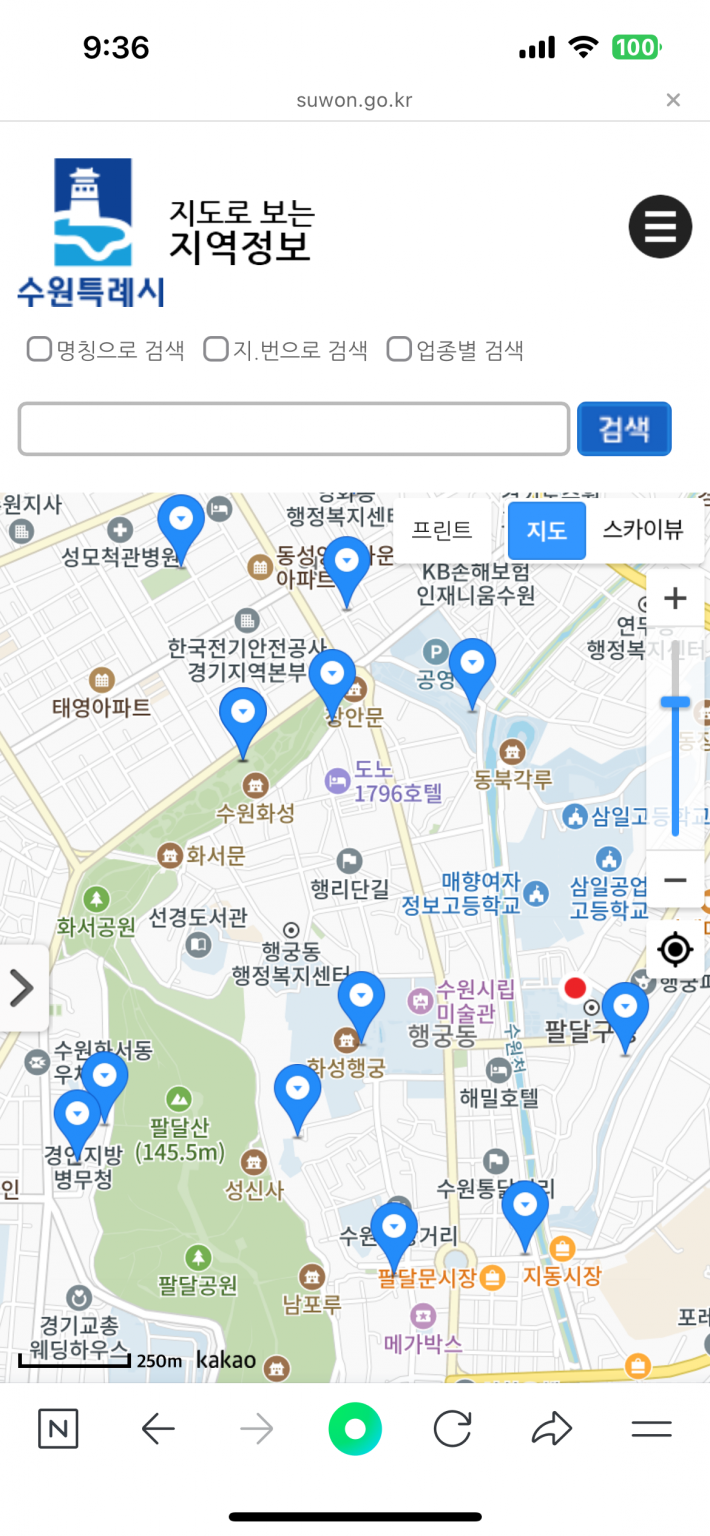Open the hamburger menu

660,227
